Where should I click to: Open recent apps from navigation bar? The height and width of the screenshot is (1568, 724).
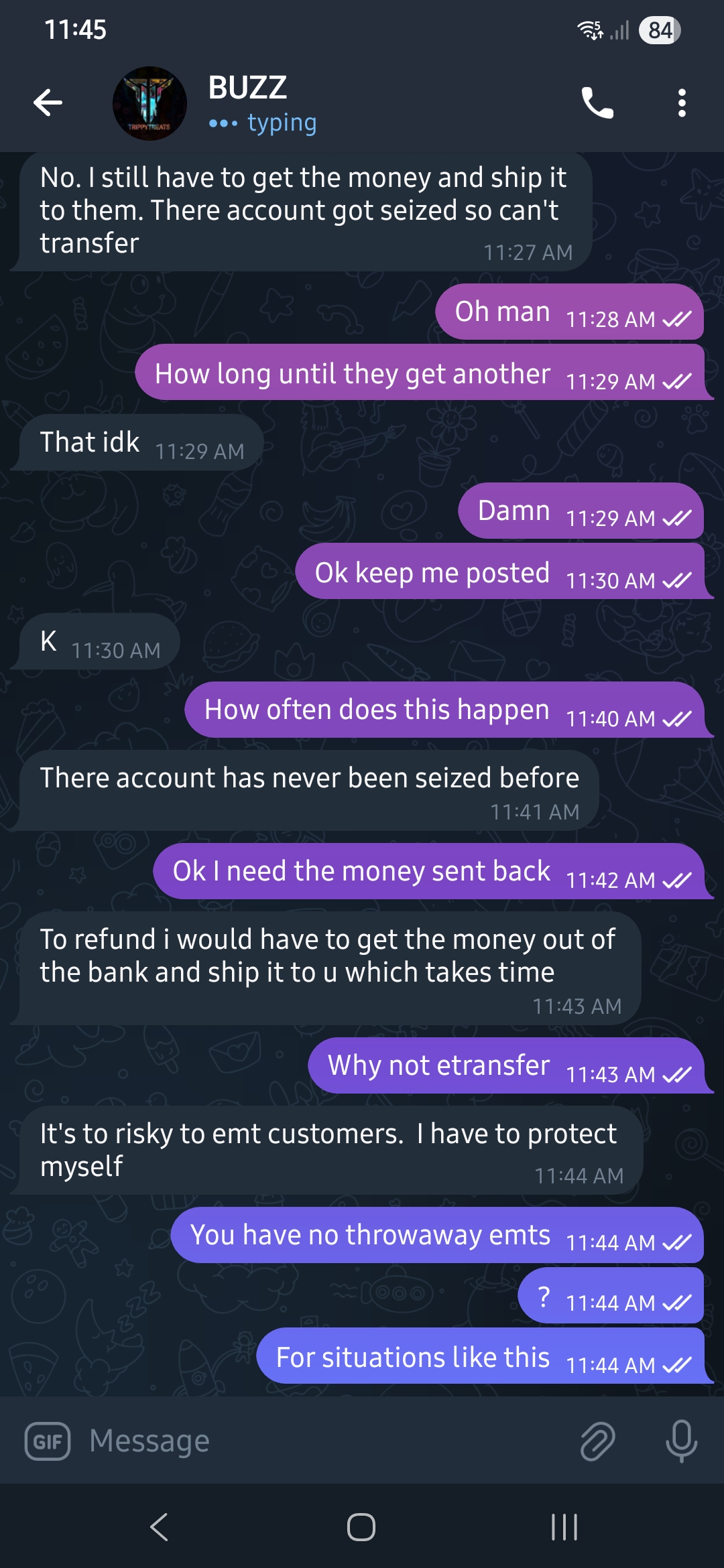point(564,1527)
